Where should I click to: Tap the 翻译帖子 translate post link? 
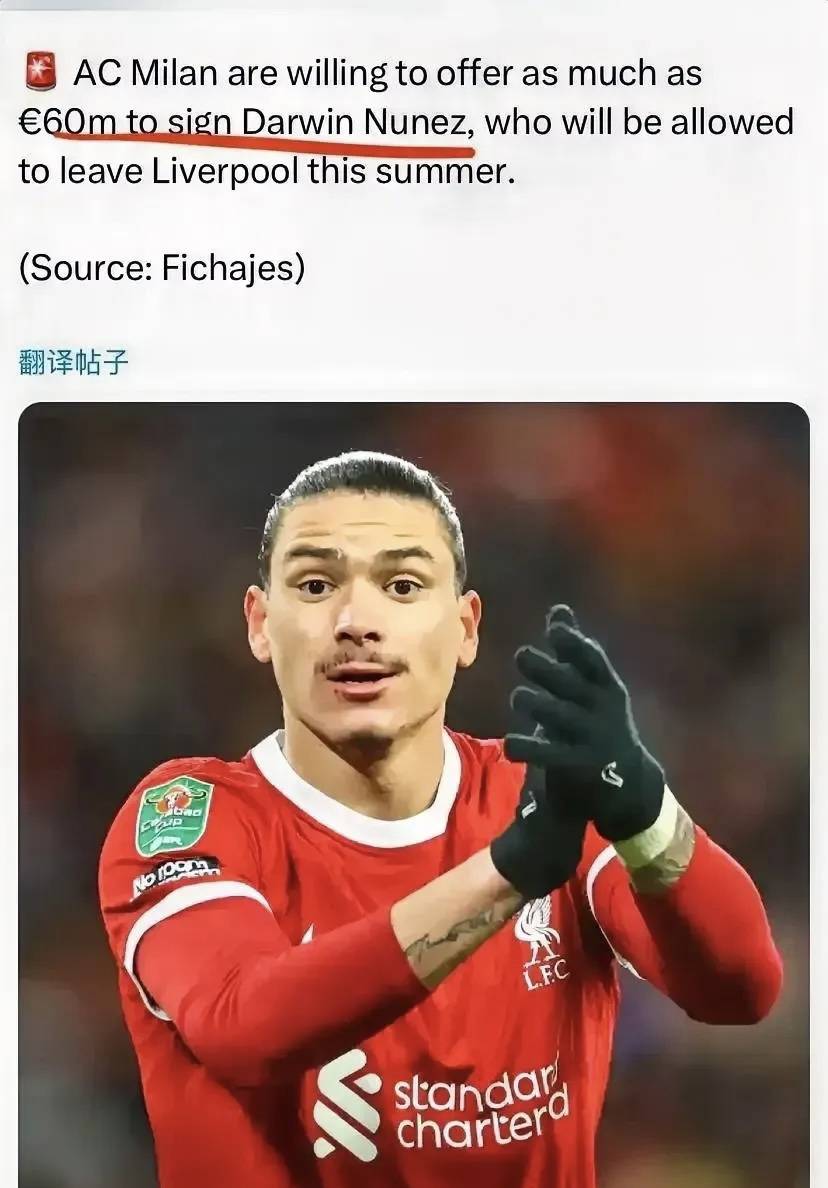click(x=74, y=362)
